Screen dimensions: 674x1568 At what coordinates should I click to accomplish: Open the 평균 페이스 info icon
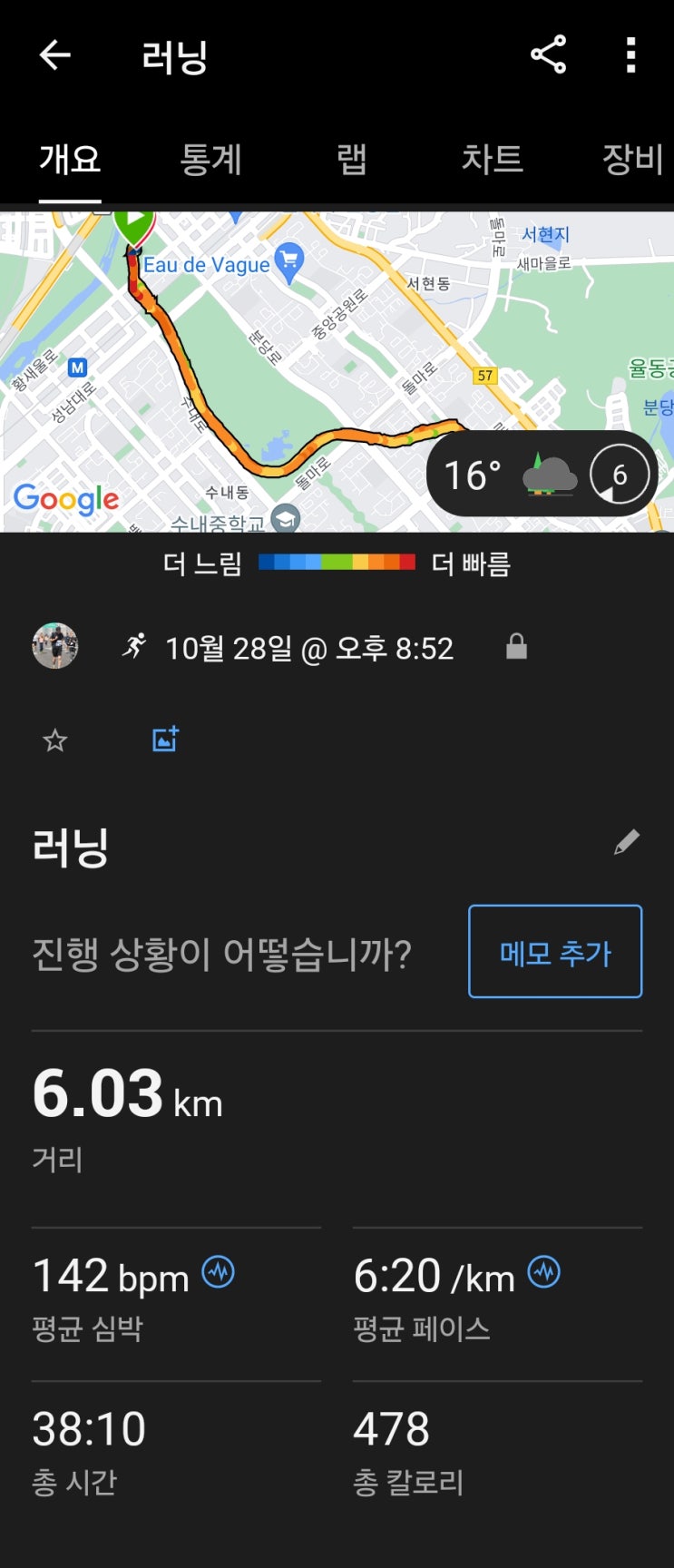coord(544,1272)
